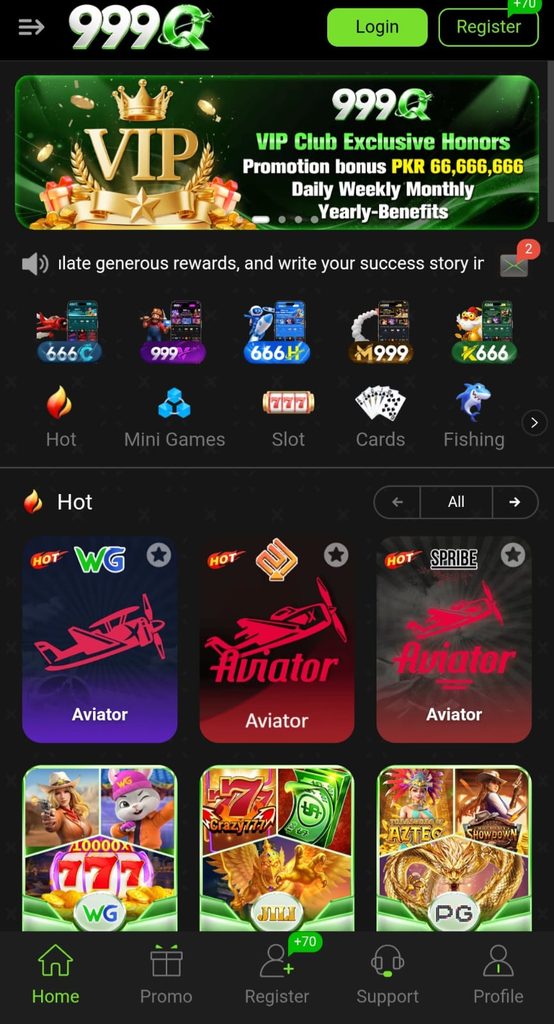
Task: Tap the Register button in header
Action: click(488, 27)
